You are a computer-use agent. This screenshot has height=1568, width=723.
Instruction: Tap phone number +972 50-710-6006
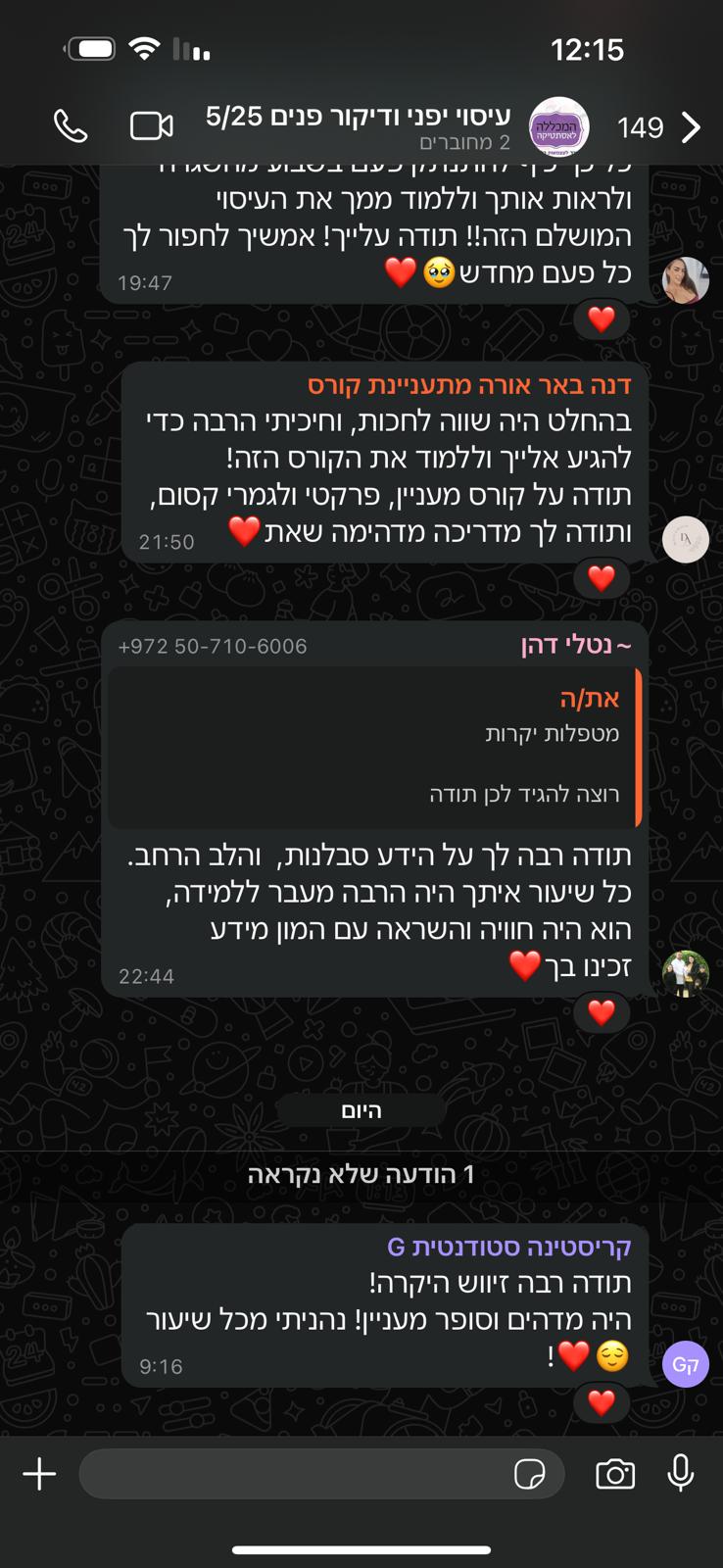point(213,646)
